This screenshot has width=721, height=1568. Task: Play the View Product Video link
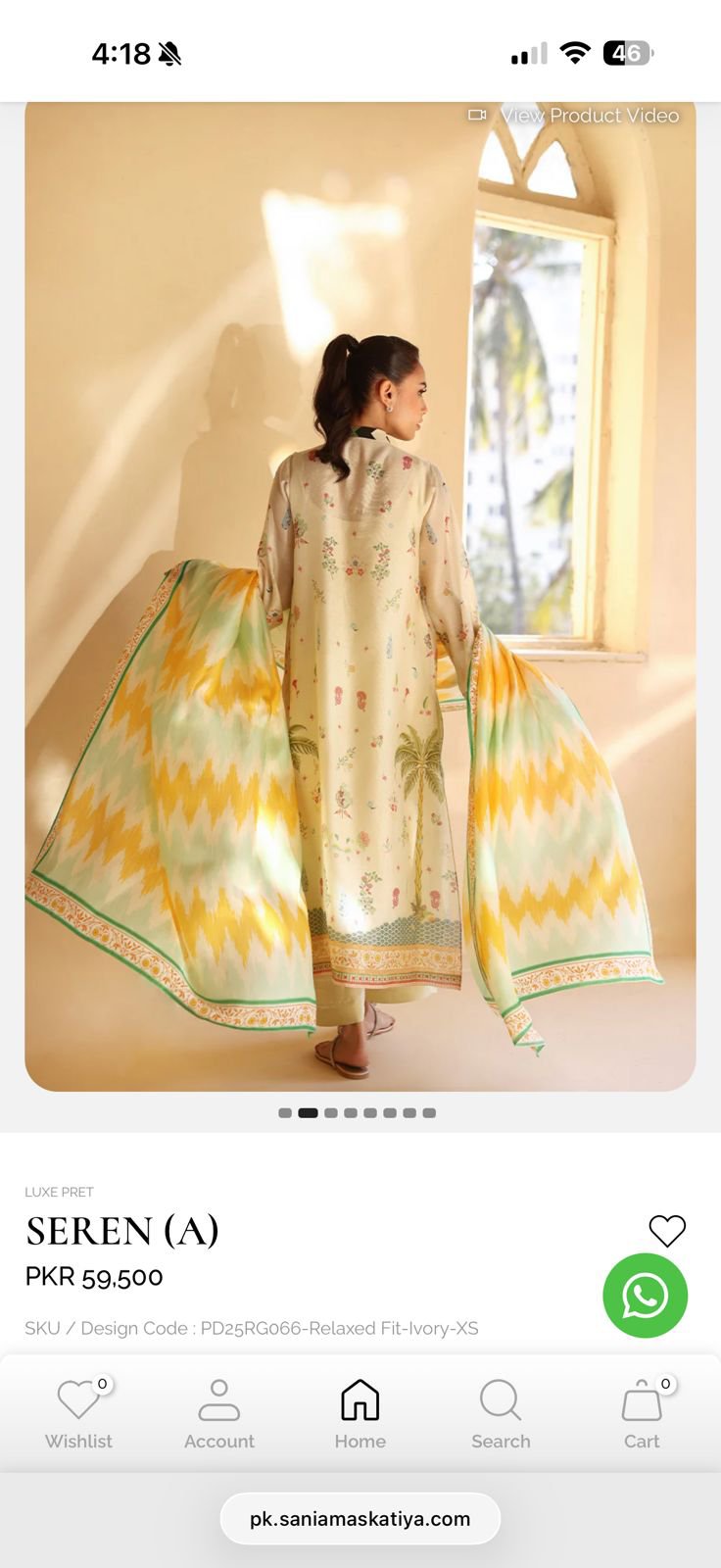click(574, 116)
